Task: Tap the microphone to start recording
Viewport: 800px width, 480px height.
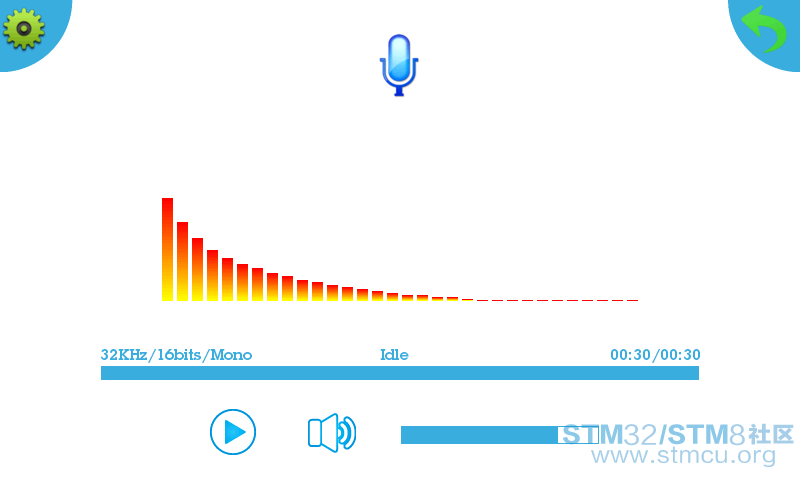Action: point(398,64)
